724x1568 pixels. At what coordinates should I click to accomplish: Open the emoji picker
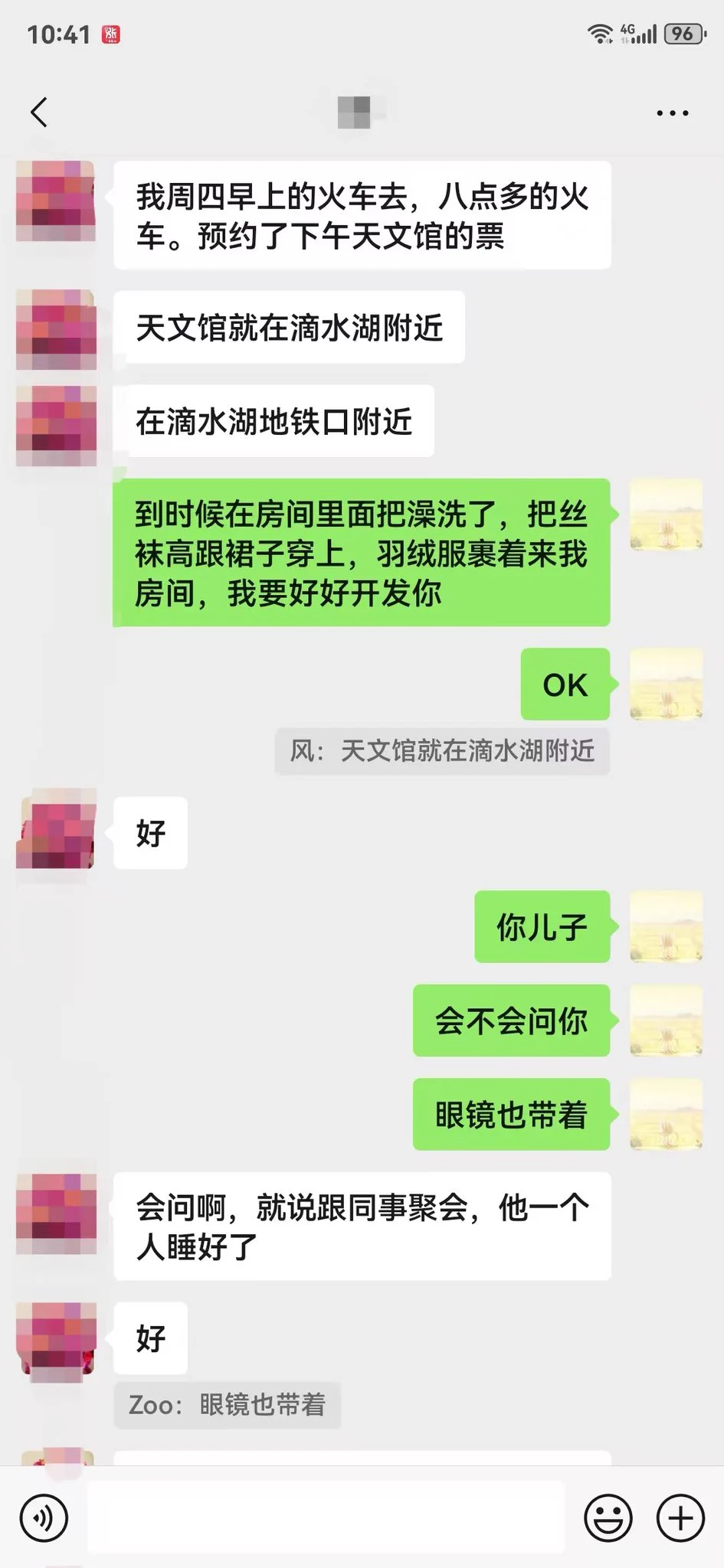(x=608, y=1517)
